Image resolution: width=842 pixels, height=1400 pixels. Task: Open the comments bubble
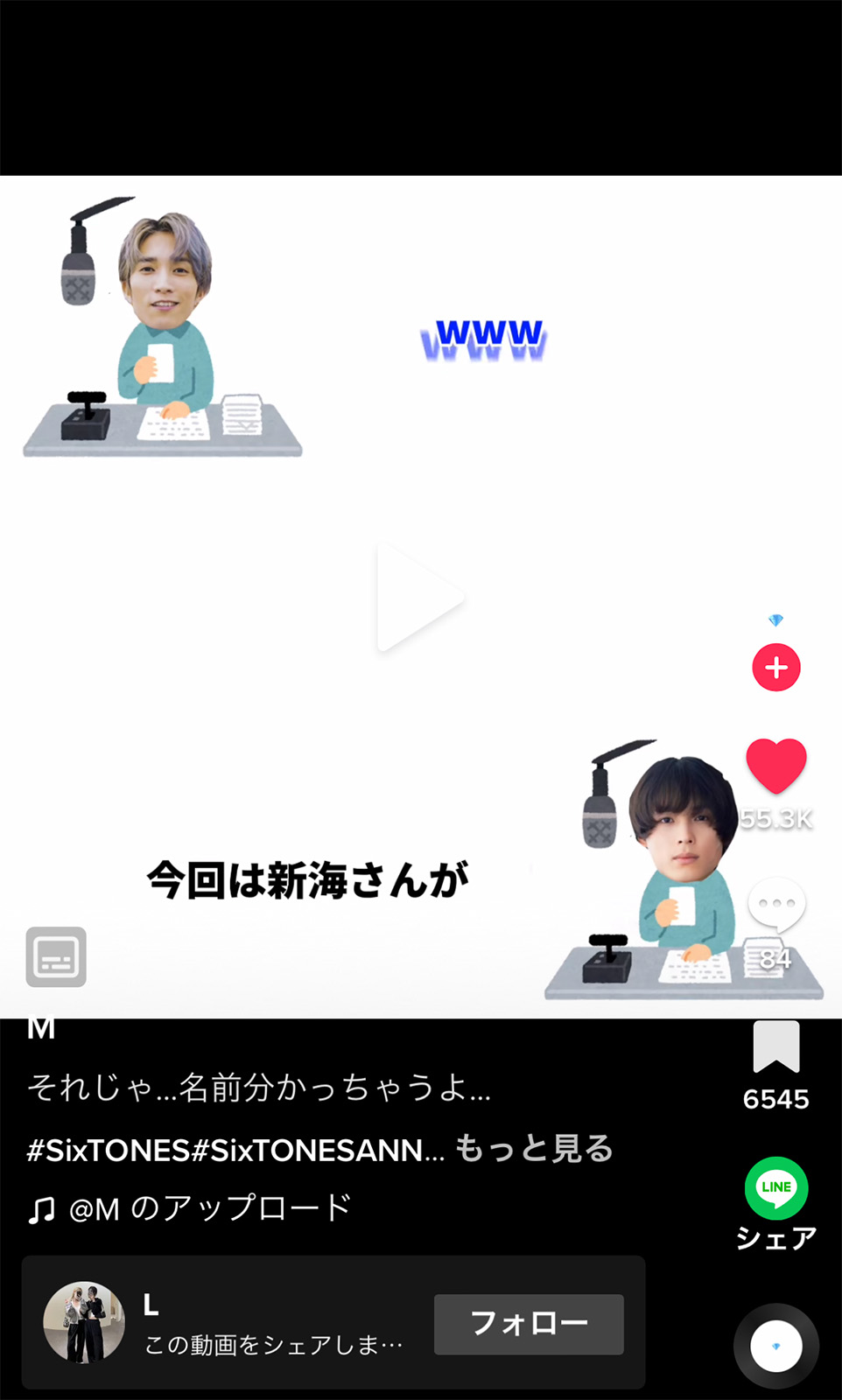click(775, 906)
